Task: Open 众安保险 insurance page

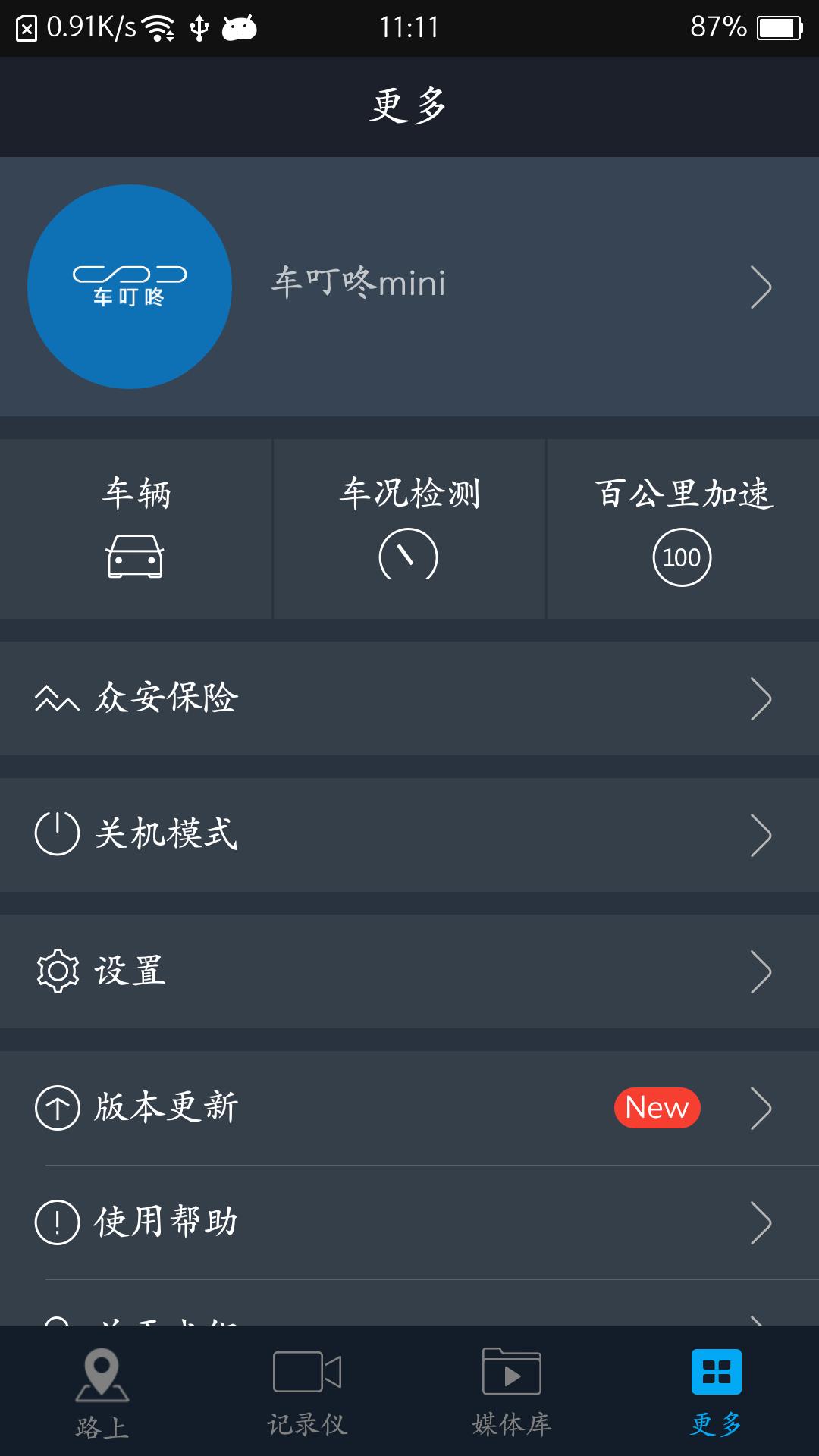Action: (x=409, y=699)
